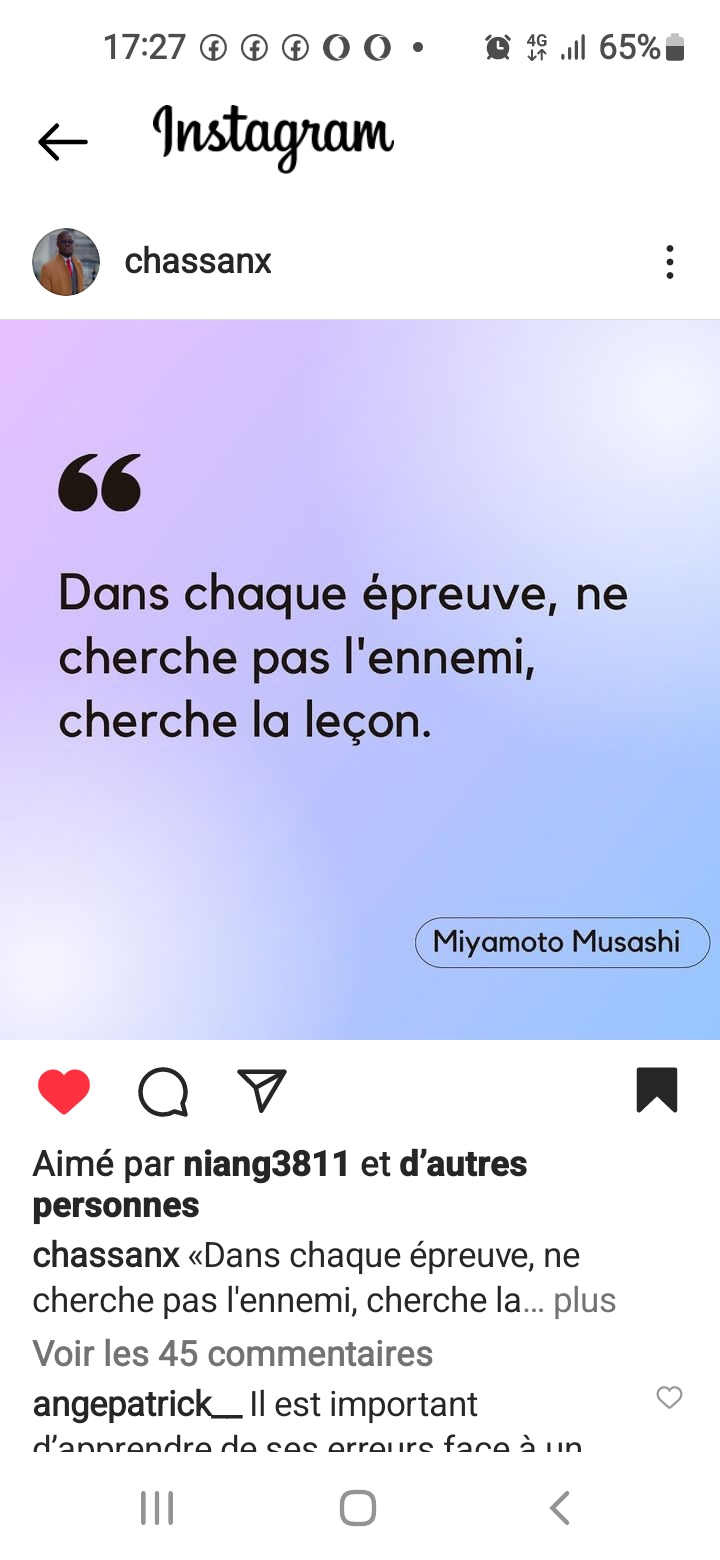The image size is (720, 1560).
Task: Like angepatrick__'s comment
Action: point(669,1398)
